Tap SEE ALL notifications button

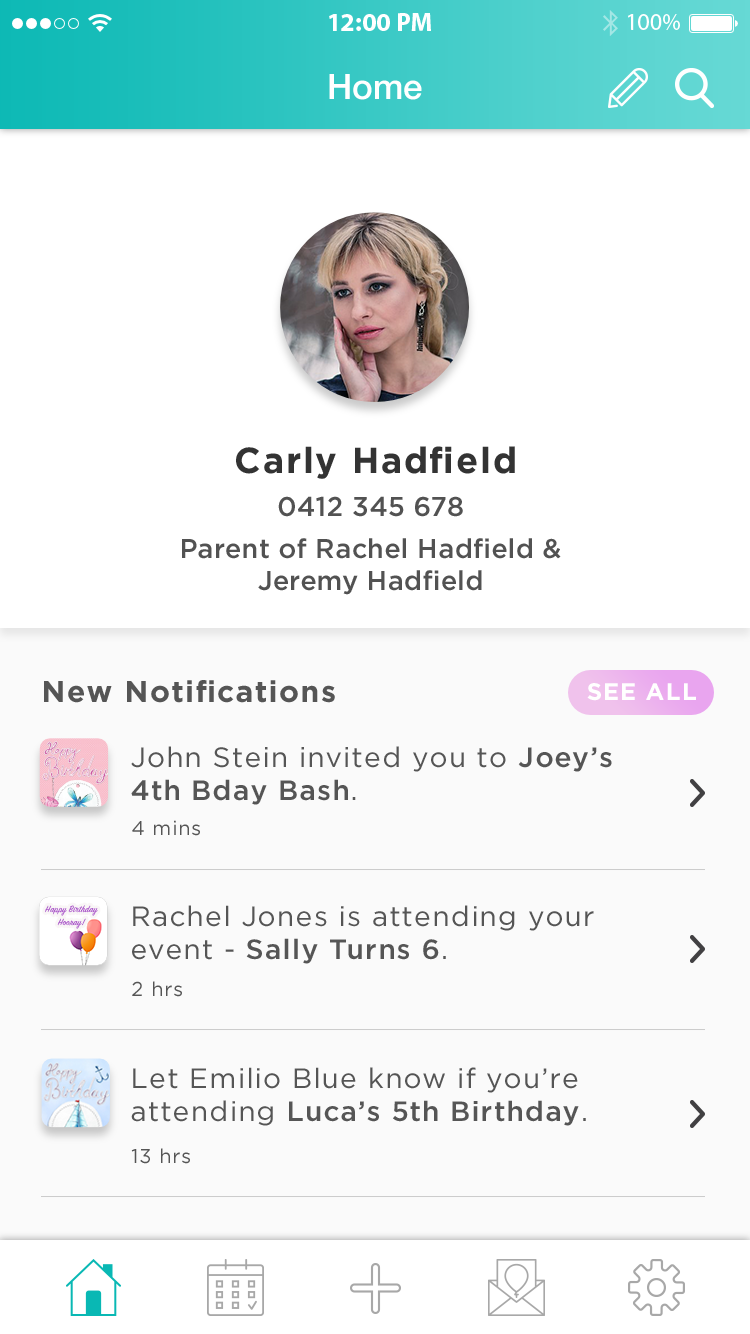641,692
